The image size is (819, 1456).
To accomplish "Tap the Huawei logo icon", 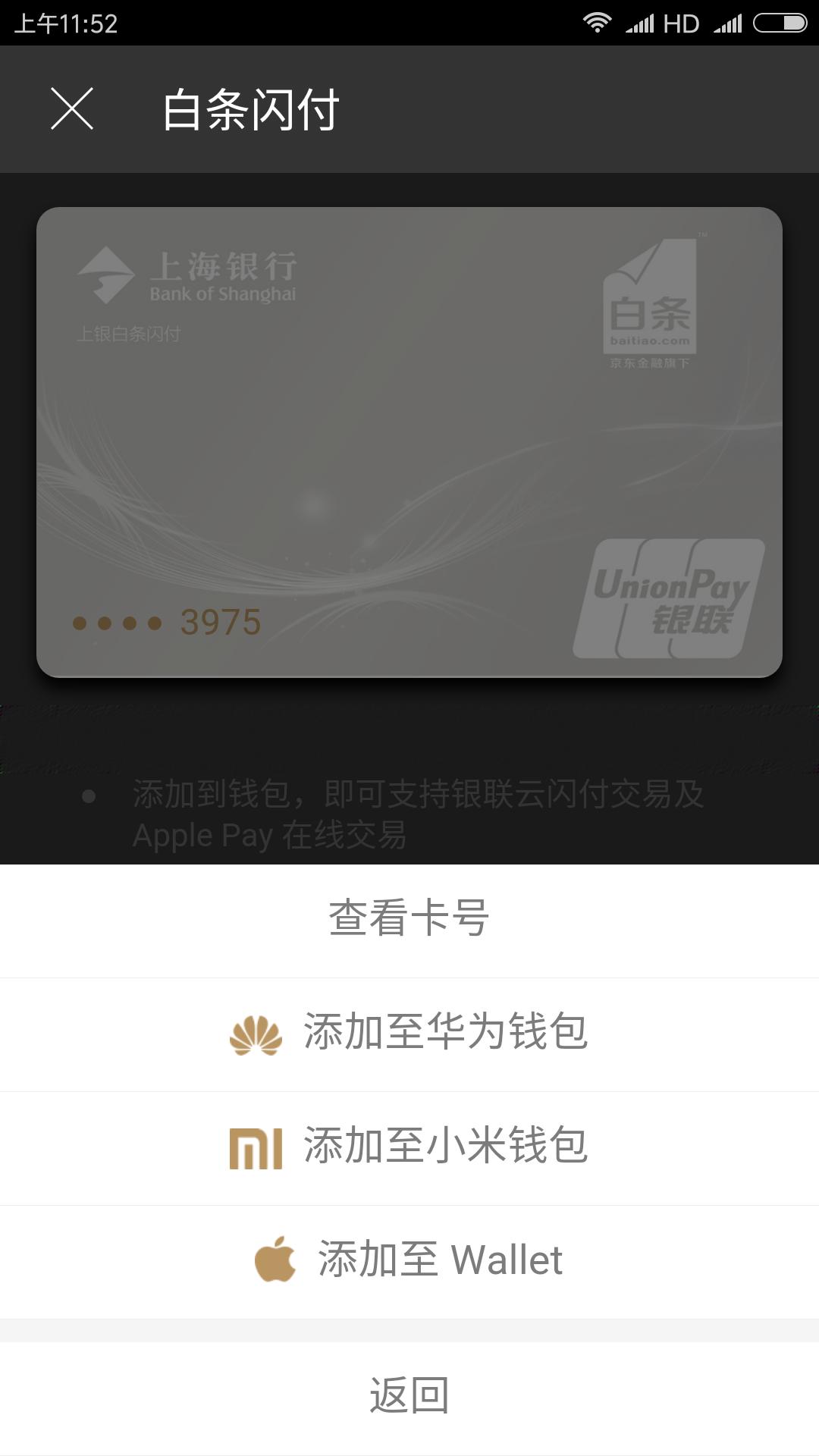I will click(258, 1034).
